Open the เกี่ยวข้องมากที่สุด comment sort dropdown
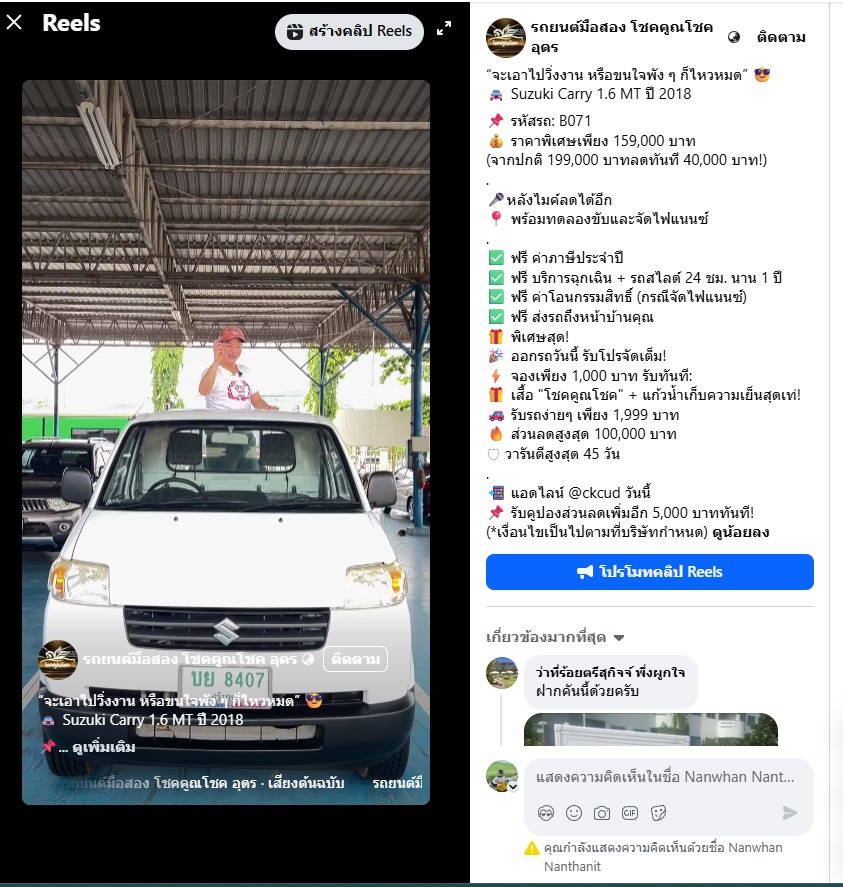843x887 pixels. (555, 637)
